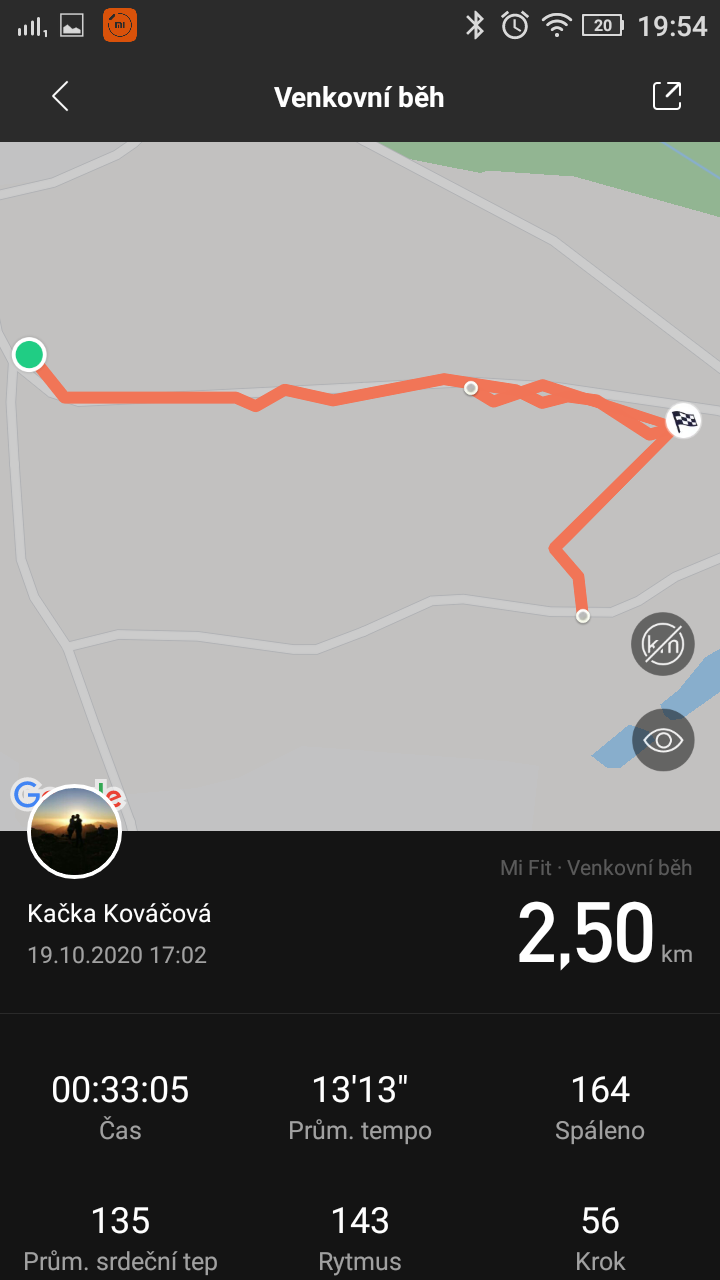
Task: Toggle map visibility with the eye icon
Action: coord(662,740)
